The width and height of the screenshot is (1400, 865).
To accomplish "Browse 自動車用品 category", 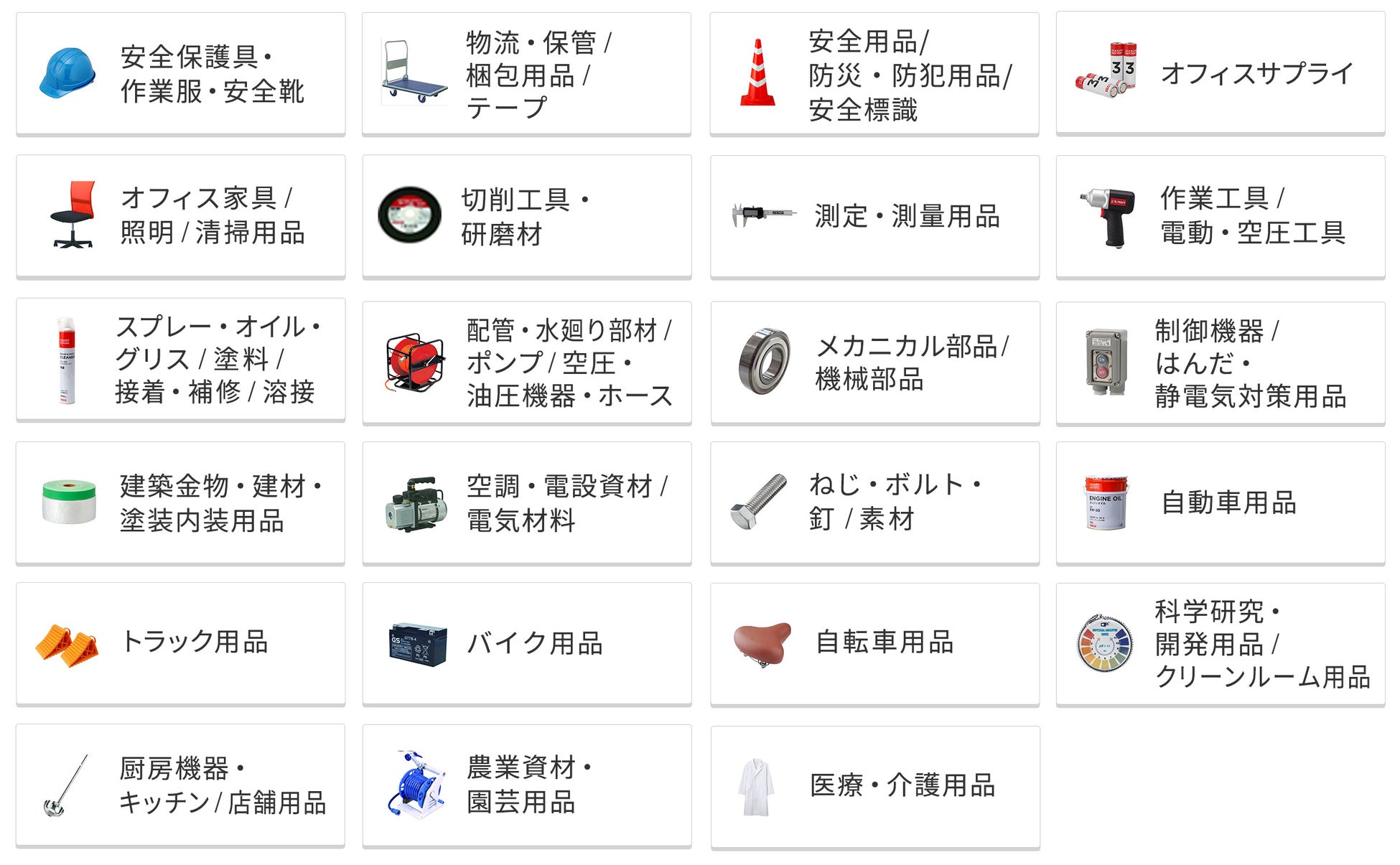I will pos(1220,502).
